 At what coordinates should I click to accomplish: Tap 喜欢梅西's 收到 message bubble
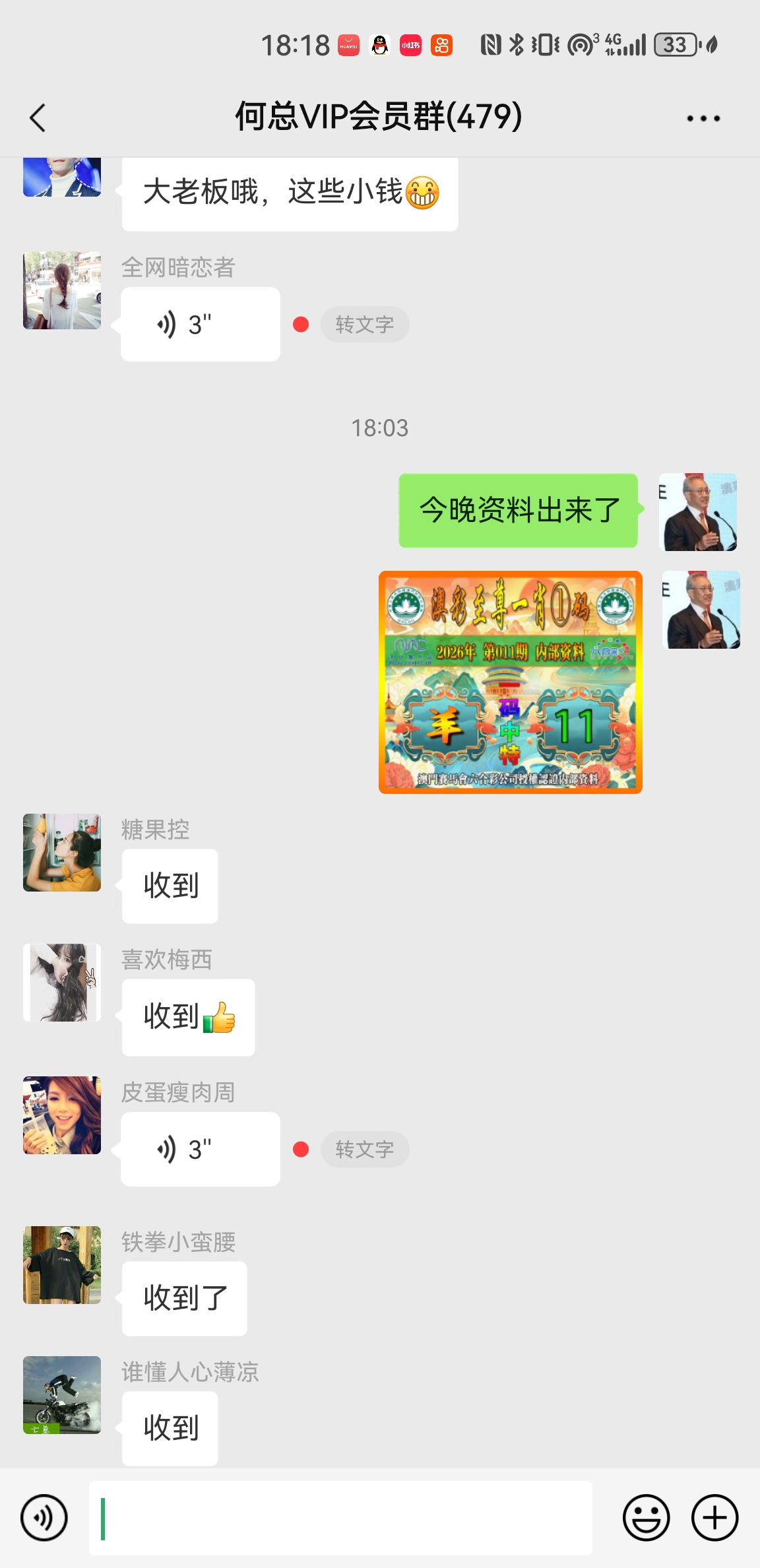(x=187, y=1016)
